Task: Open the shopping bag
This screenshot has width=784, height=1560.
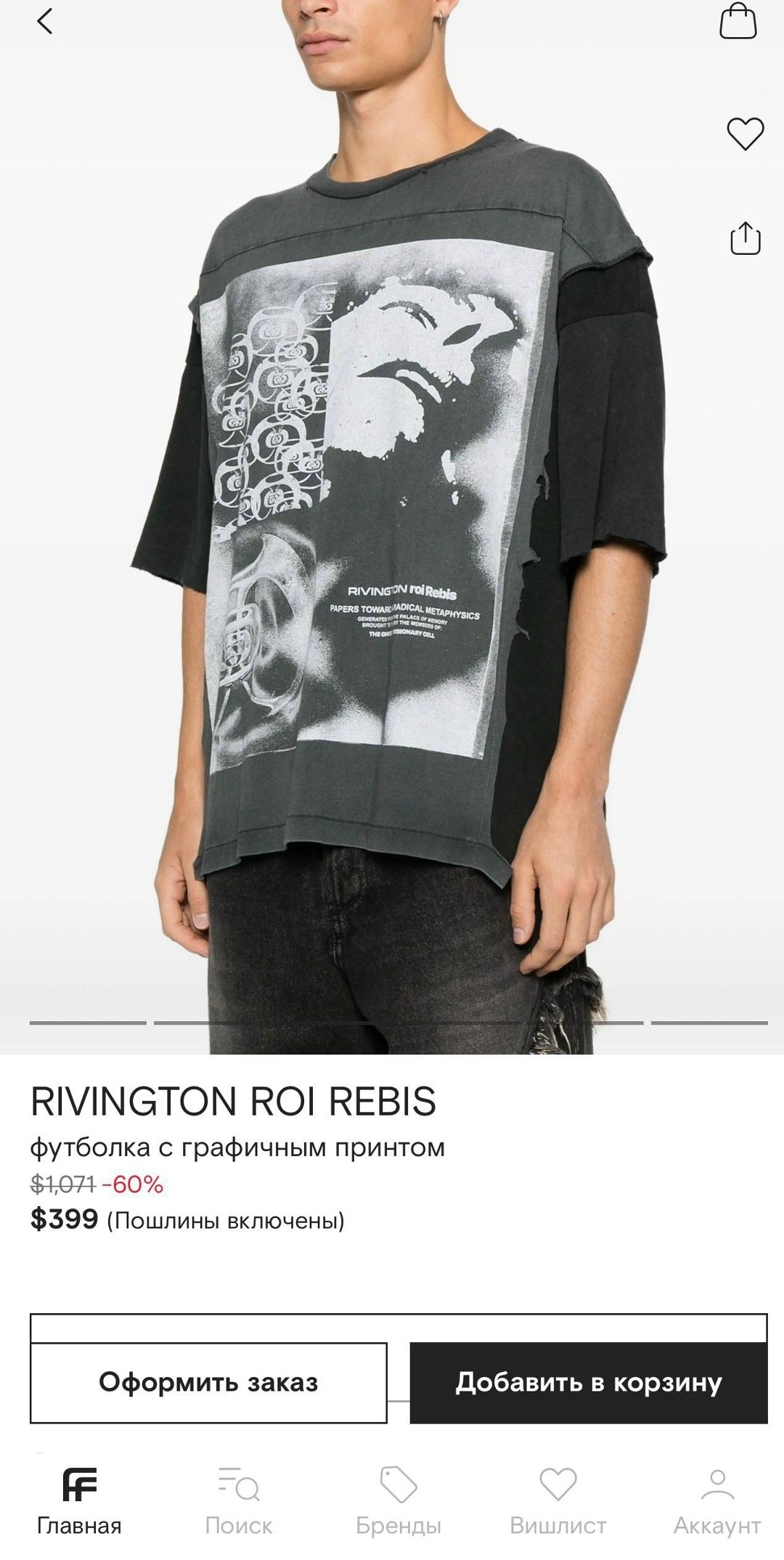Action: click(x=738, y=20)
